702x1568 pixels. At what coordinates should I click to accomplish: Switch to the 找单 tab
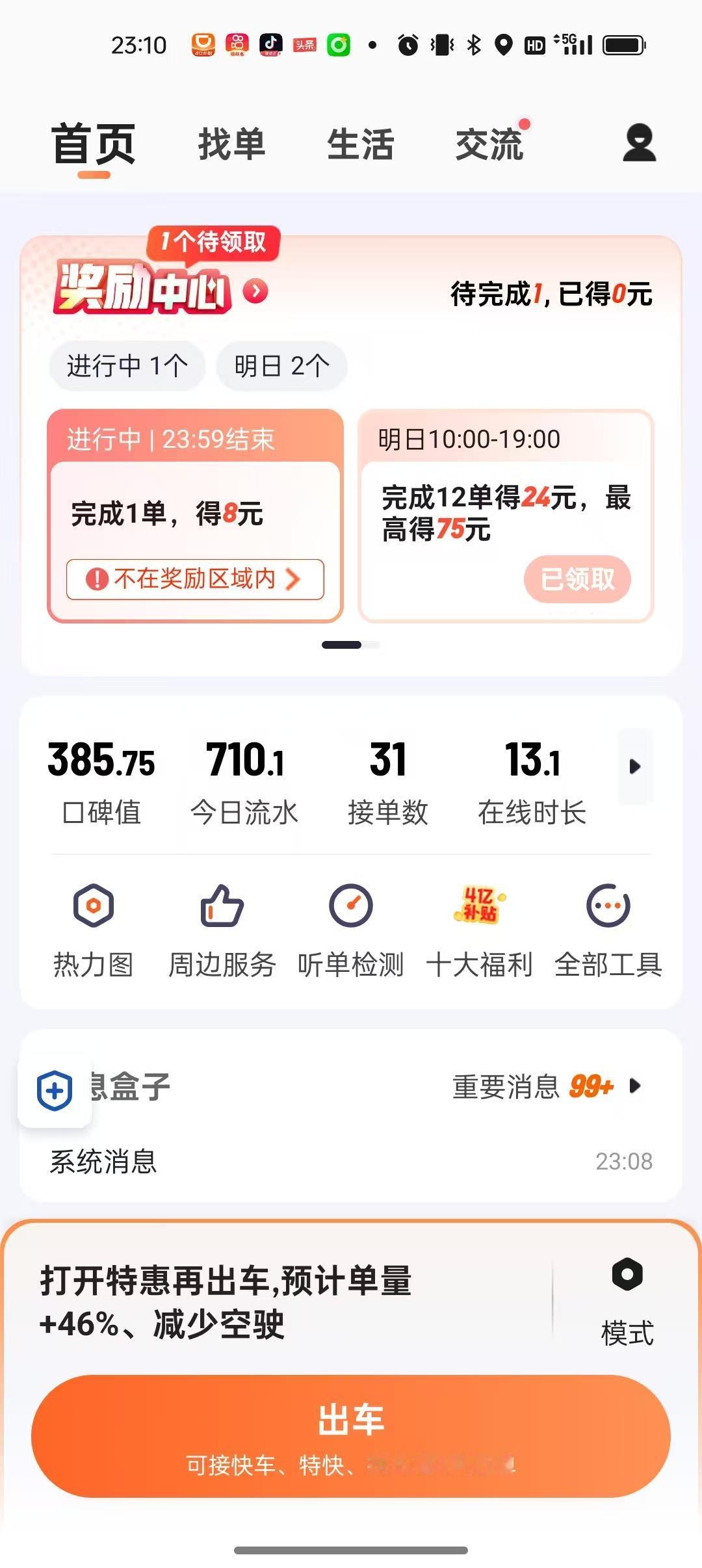click(231, 144)
